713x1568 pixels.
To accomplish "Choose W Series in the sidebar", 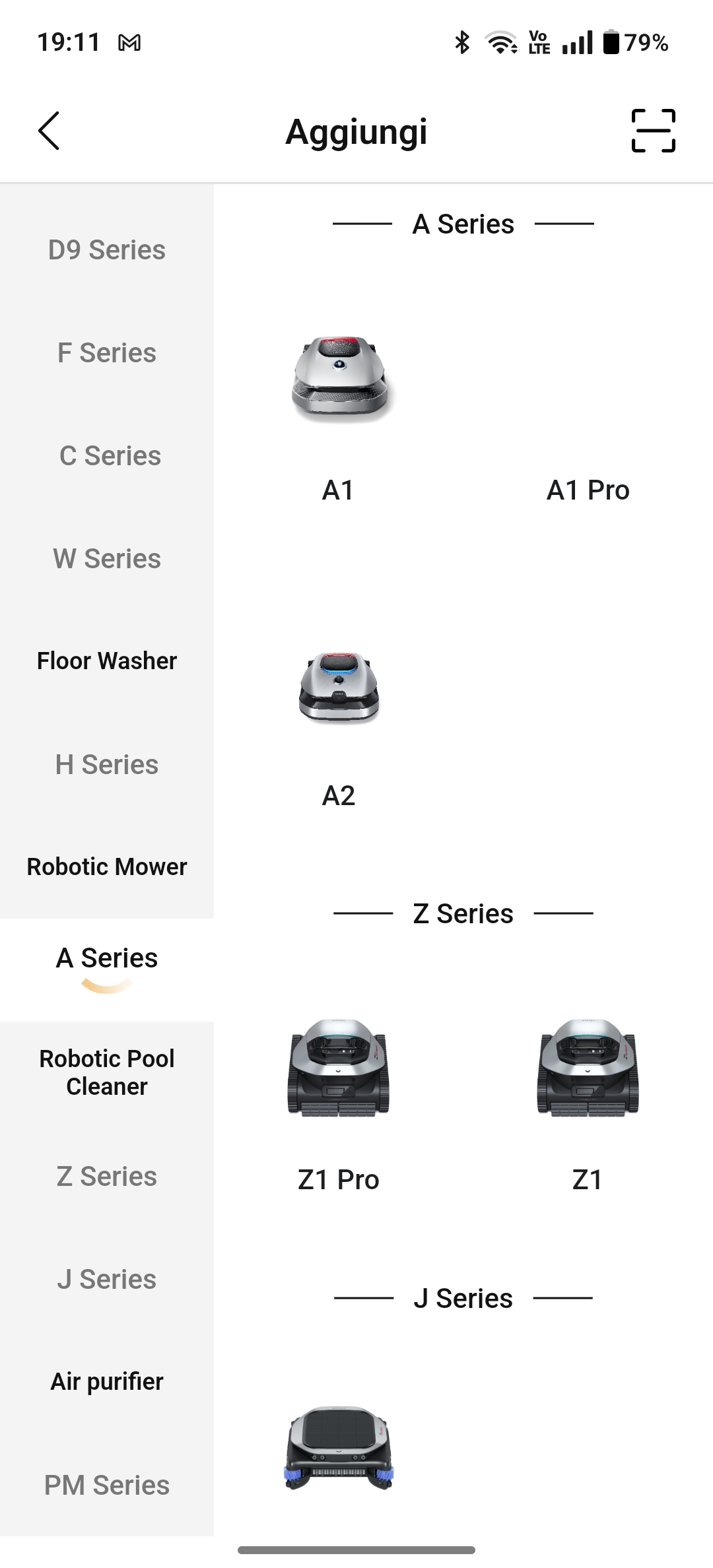I will [x=107, y=559].
